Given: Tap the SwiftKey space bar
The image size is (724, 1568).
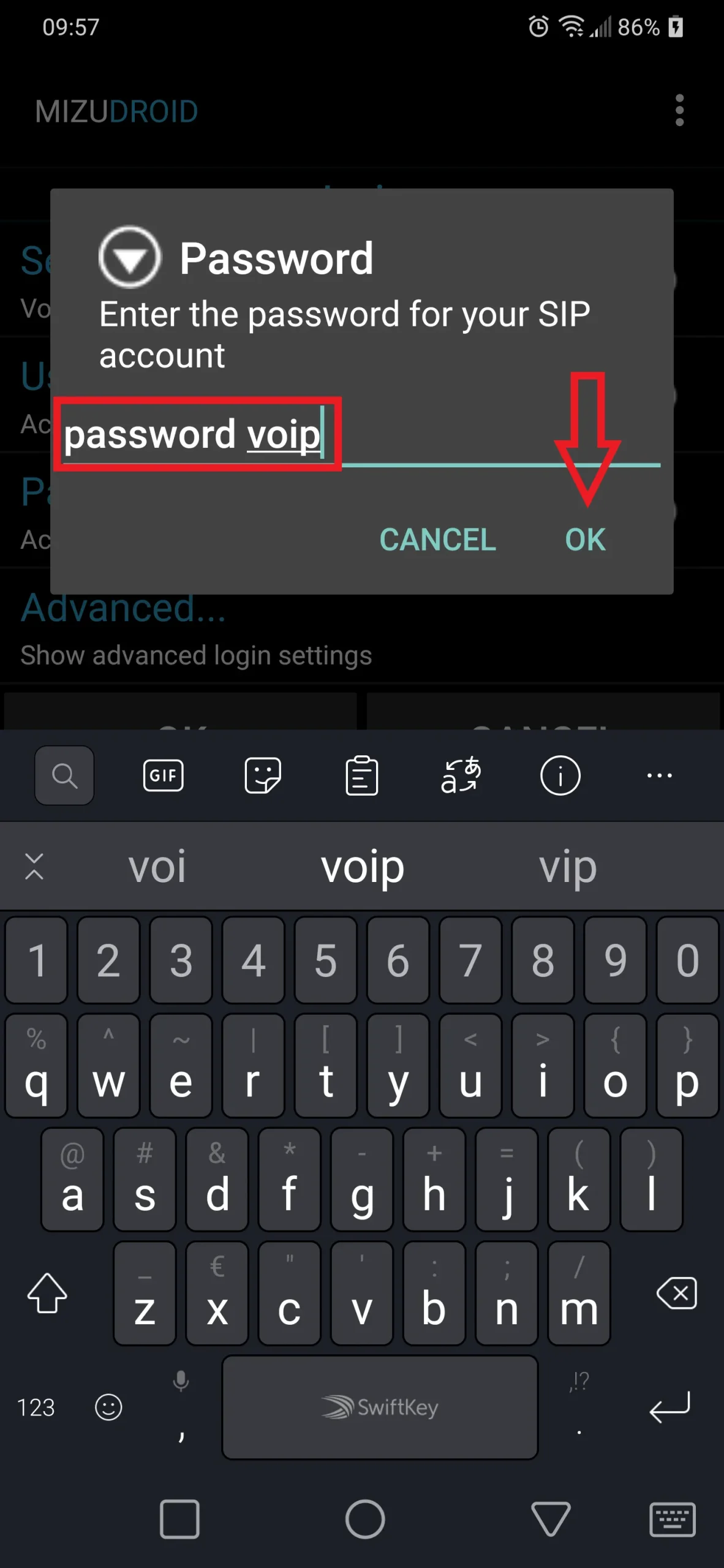Looking at the screenshot, I should click(x=380, y=1407).
